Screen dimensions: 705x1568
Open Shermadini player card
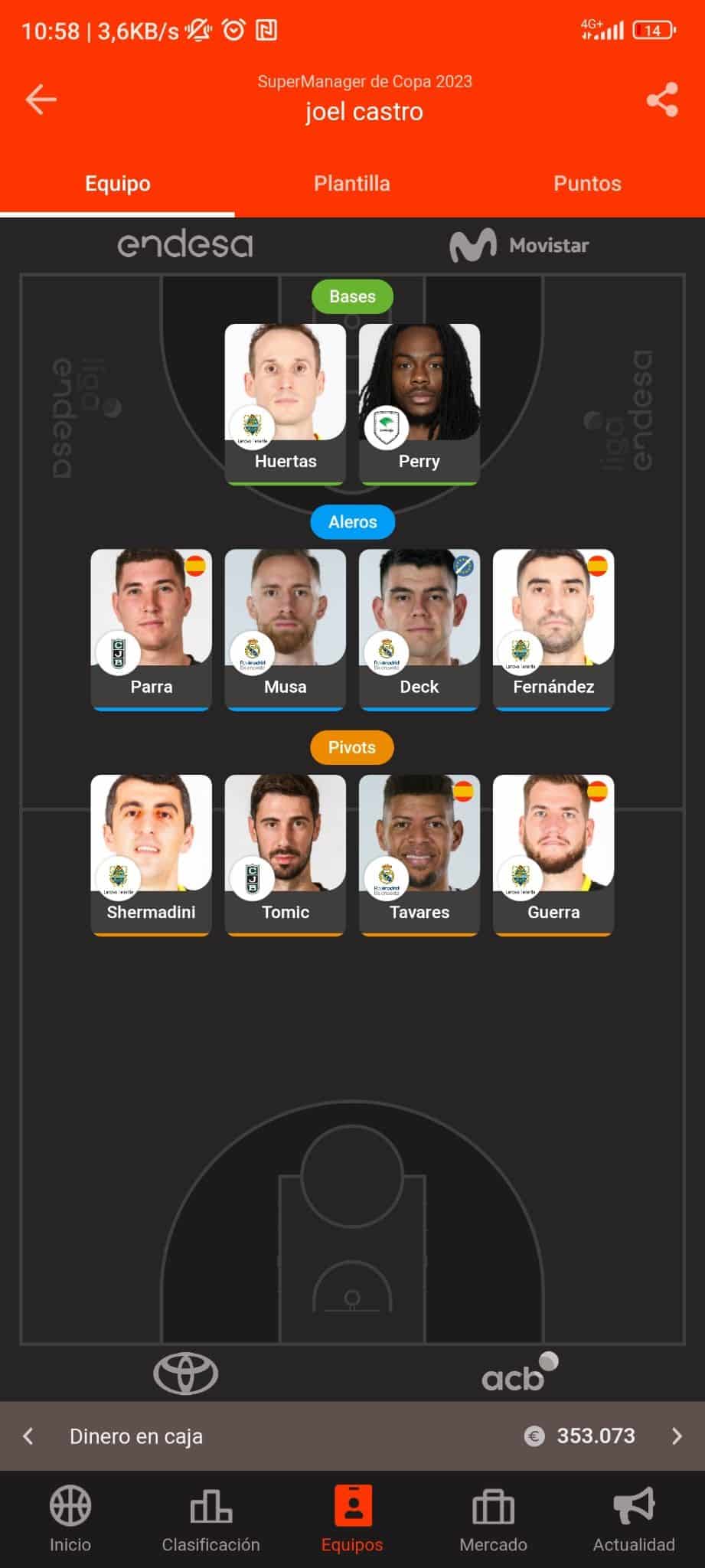coord(151,854)
